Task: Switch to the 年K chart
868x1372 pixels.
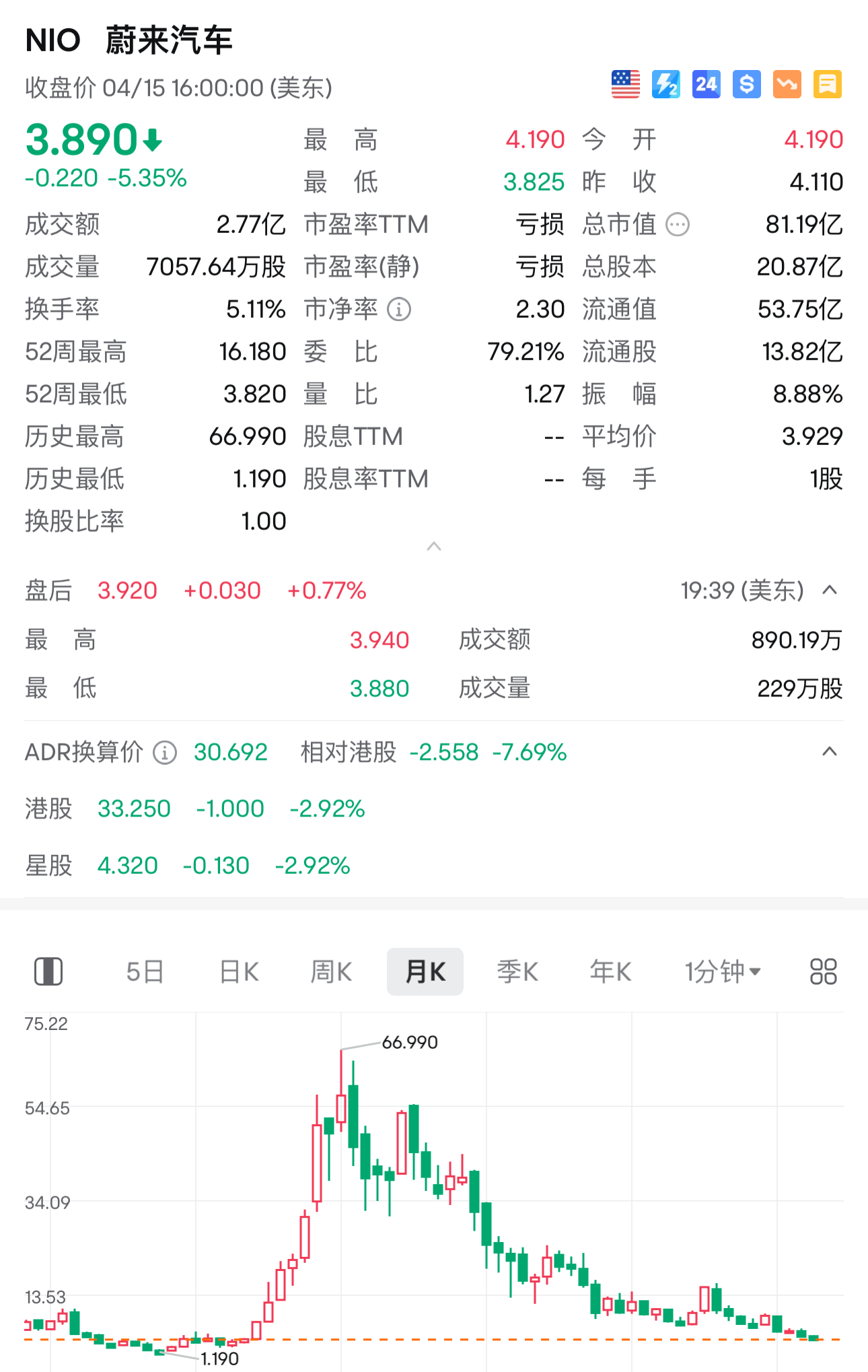Action: [610, 971]
